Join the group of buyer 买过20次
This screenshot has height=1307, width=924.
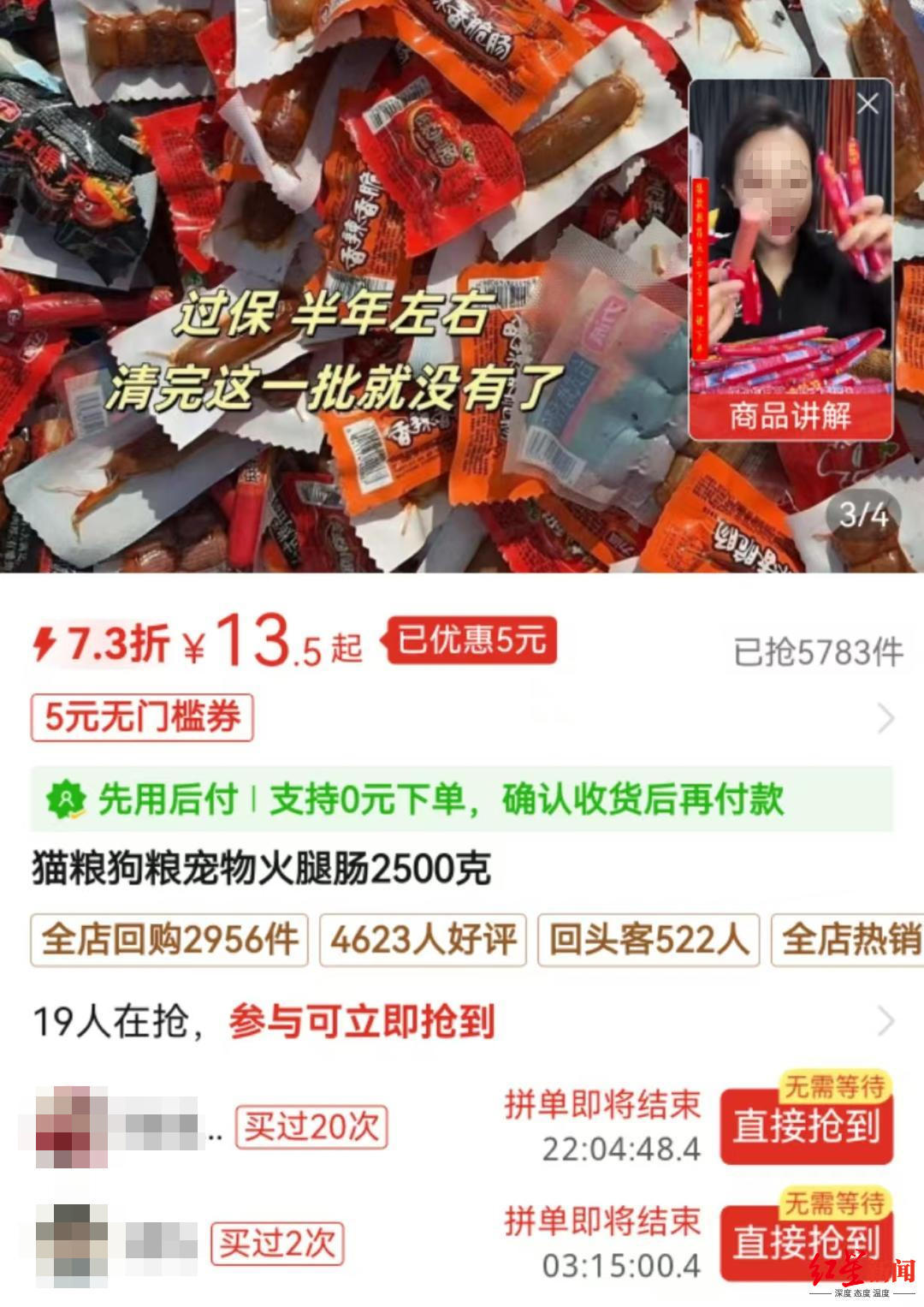(806, 1126)
